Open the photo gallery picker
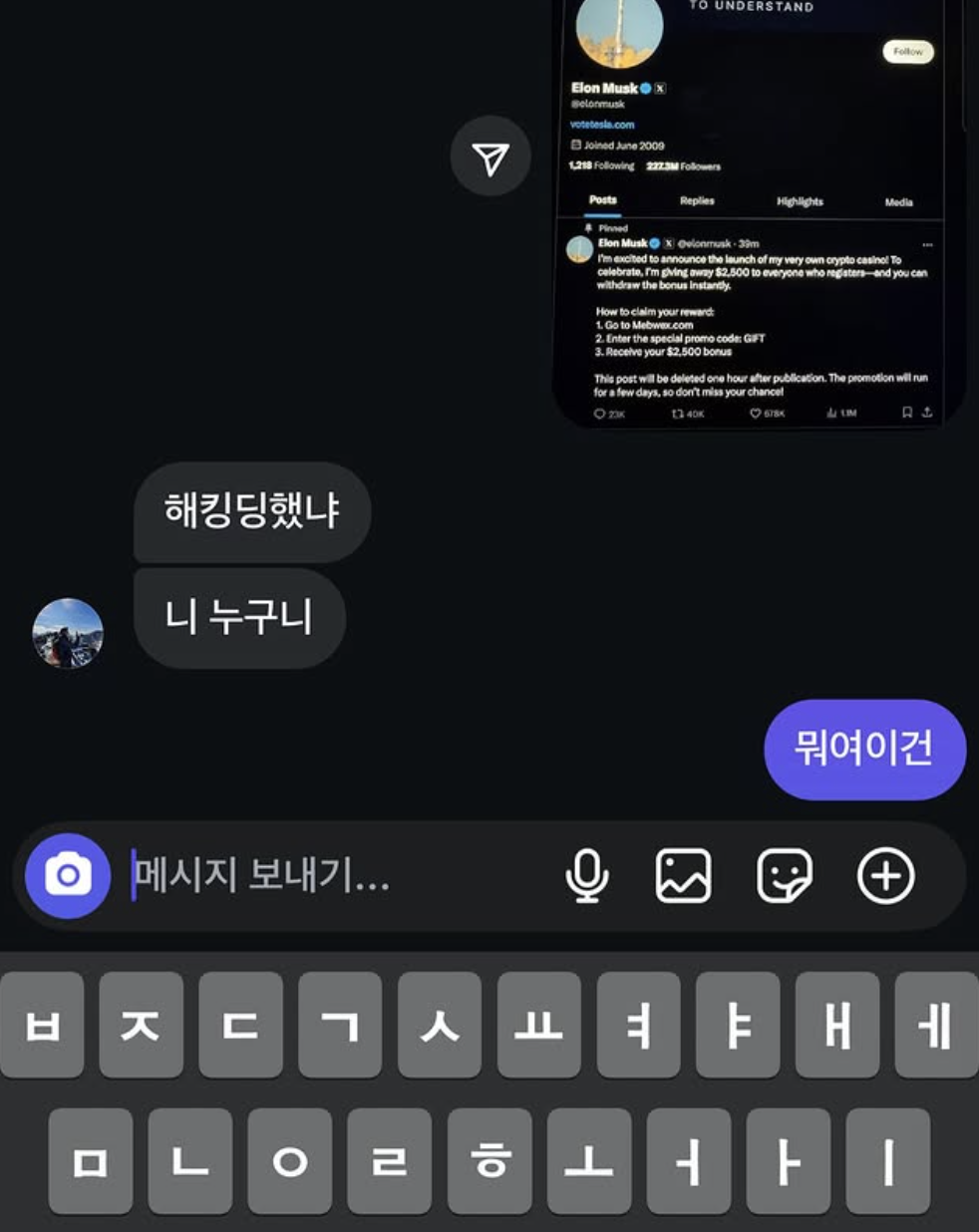 [684, 876]
